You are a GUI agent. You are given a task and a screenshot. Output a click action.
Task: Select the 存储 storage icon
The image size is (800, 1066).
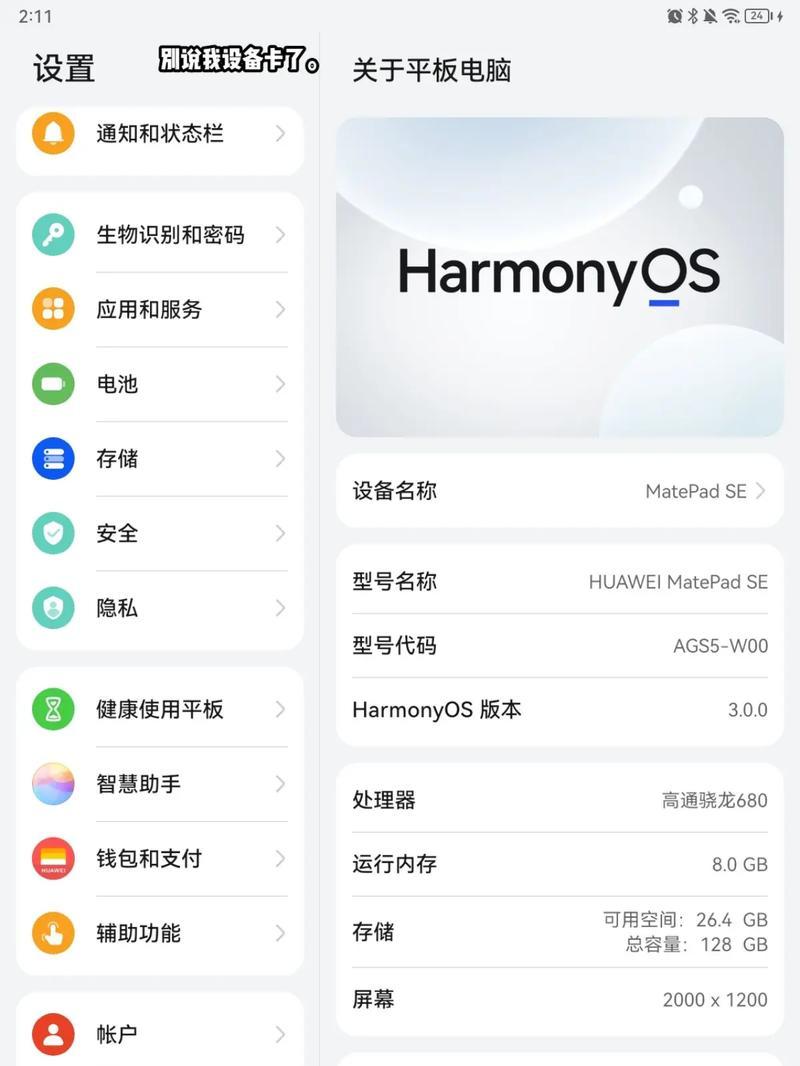click(52, 457)
